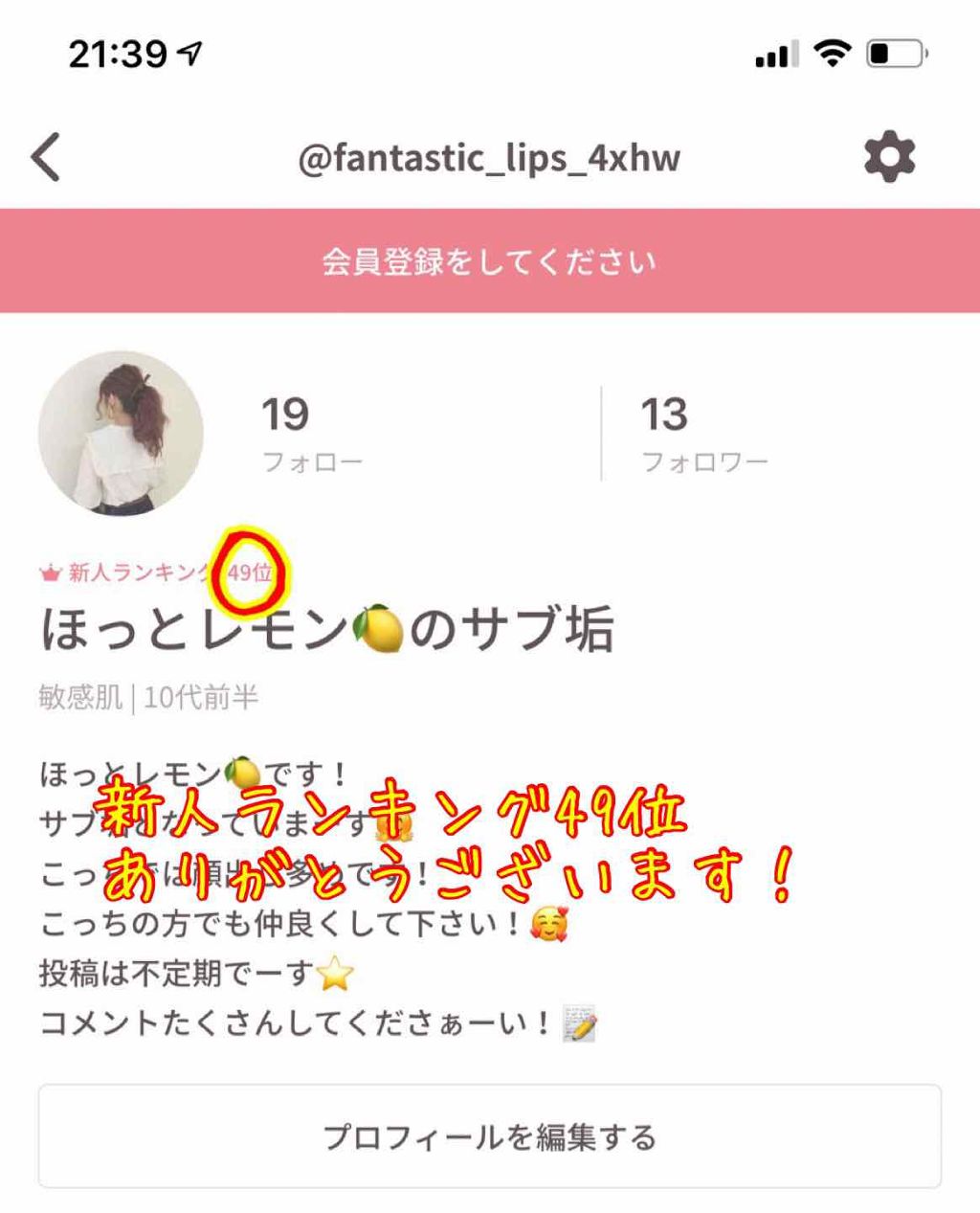Tap the circled 49位 ranking number
Viewport: 980px width, 1213px height.
(x=247, y=573)
